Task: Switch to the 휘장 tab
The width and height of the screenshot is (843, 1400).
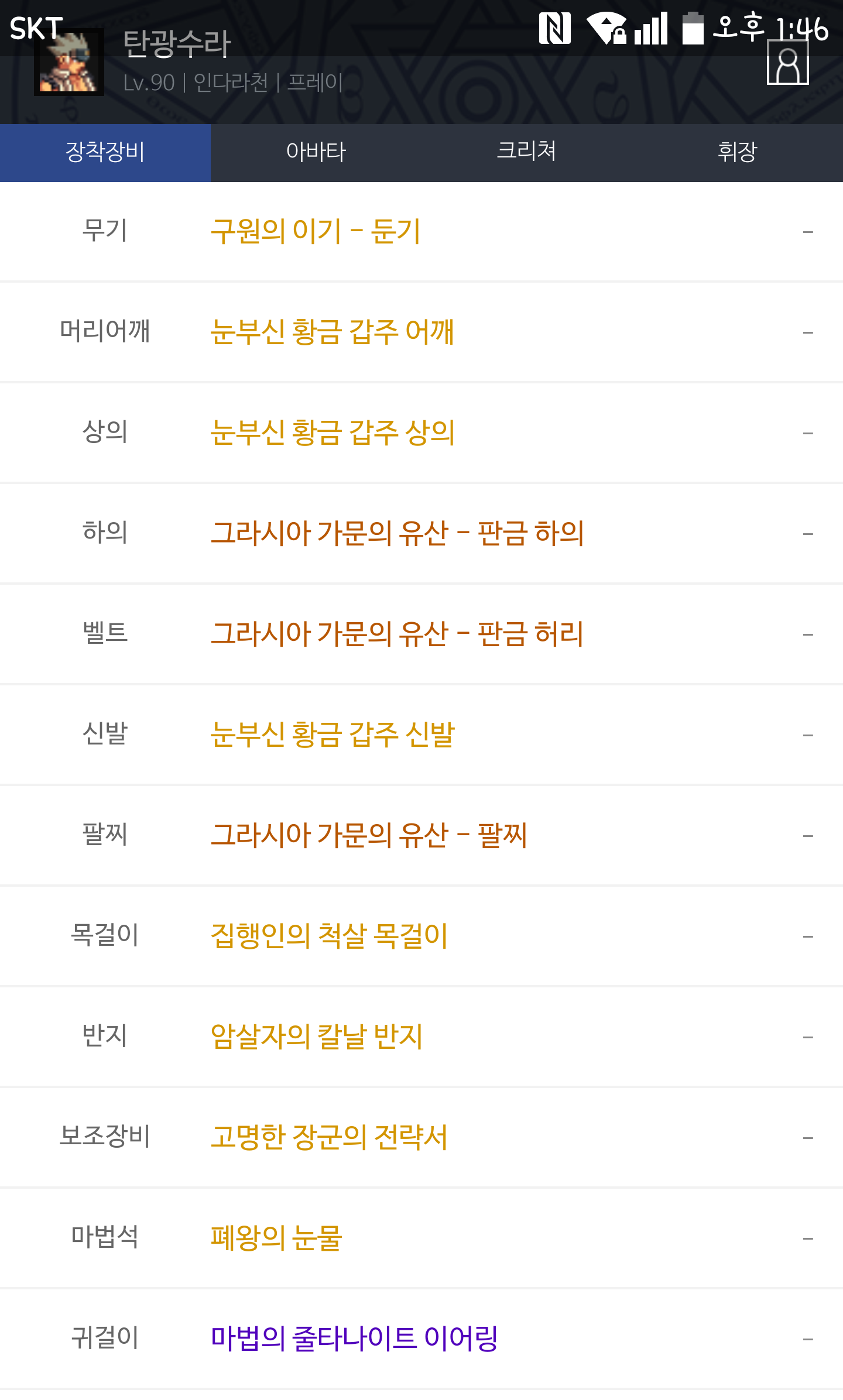Action: 737,152
